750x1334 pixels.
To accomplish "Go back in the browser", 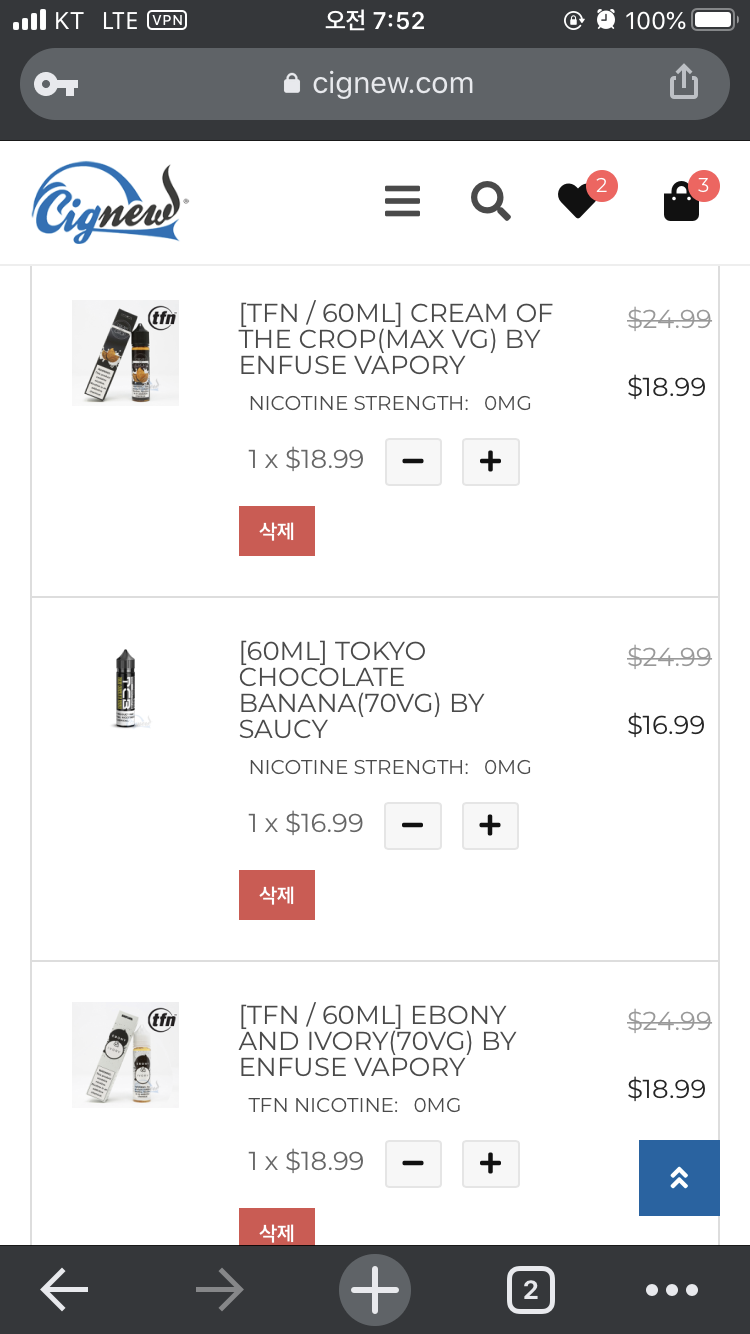I will pyautogui.click(x=64, y=1290).
